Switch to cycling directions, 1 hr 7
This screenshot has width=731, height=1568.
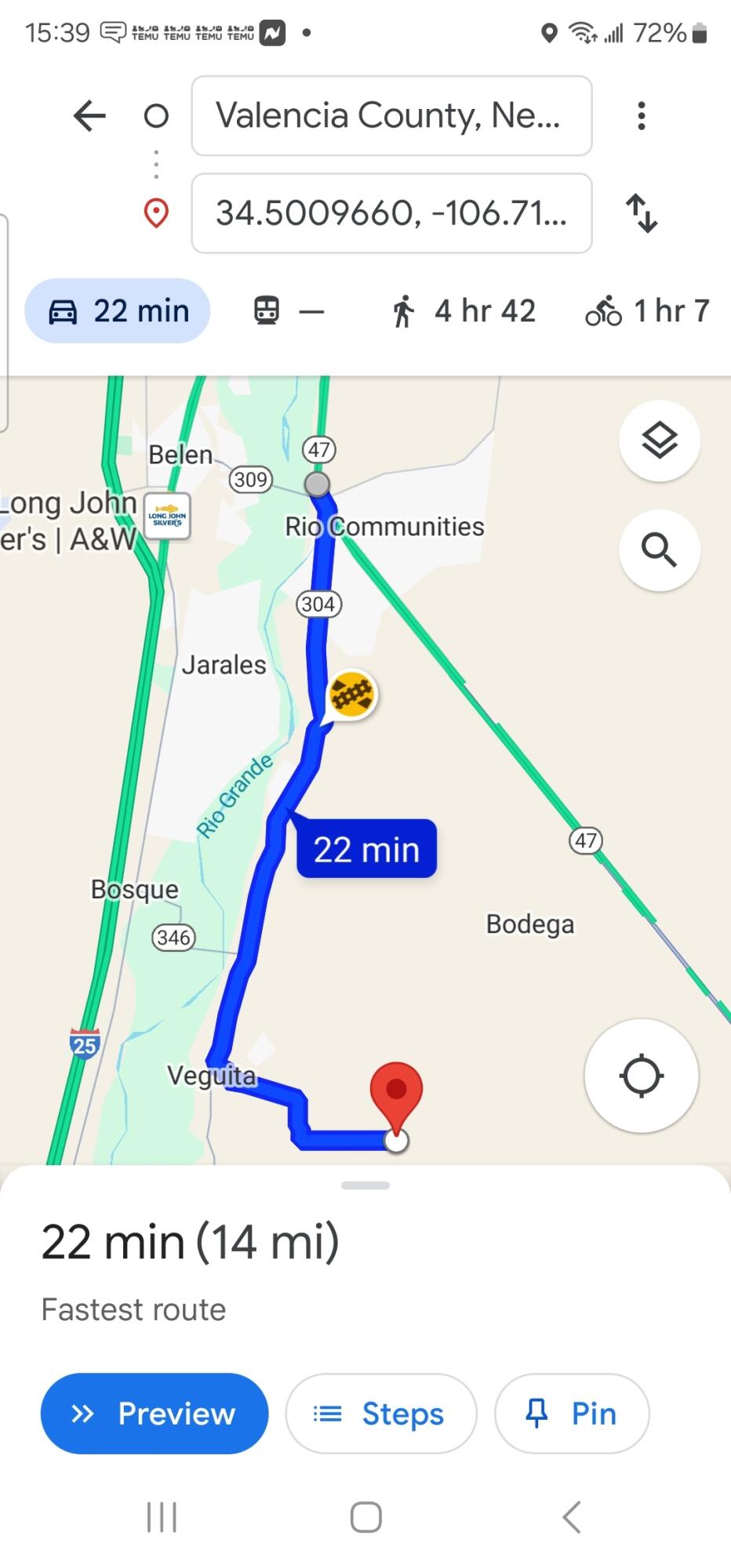(648, 311)
